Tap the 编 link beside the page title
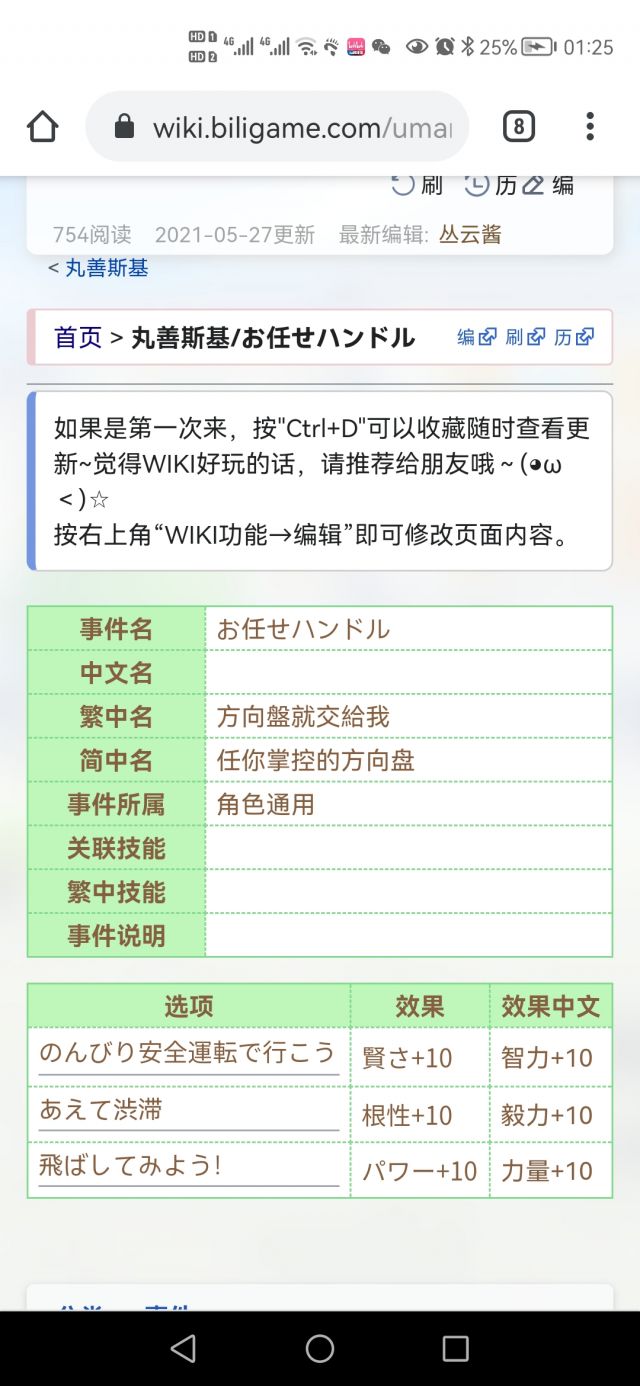The width and height of the screenshot is (640, 1386). pos(477,338)
